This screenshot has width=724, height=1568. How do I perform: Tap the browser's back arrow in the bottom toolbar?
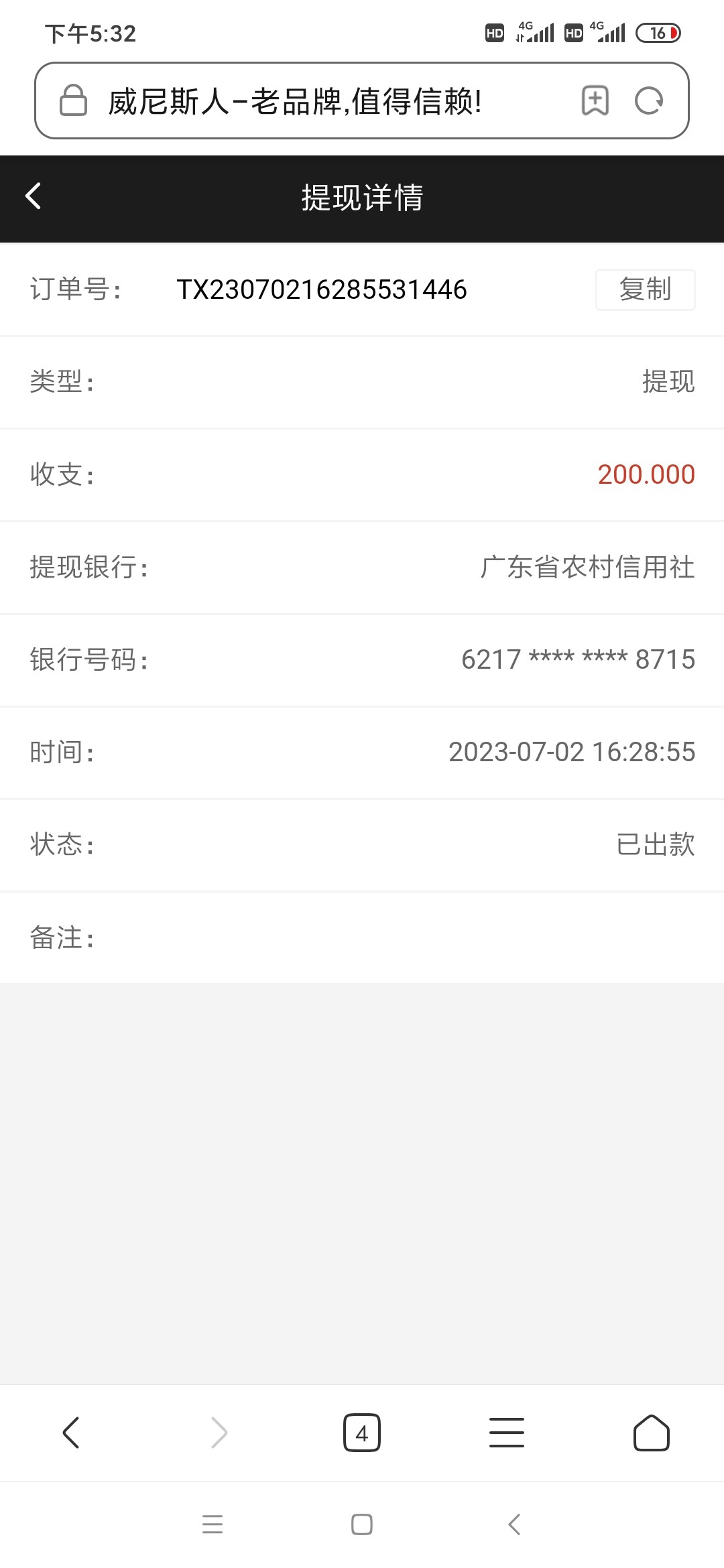(x=72, y=1433)
